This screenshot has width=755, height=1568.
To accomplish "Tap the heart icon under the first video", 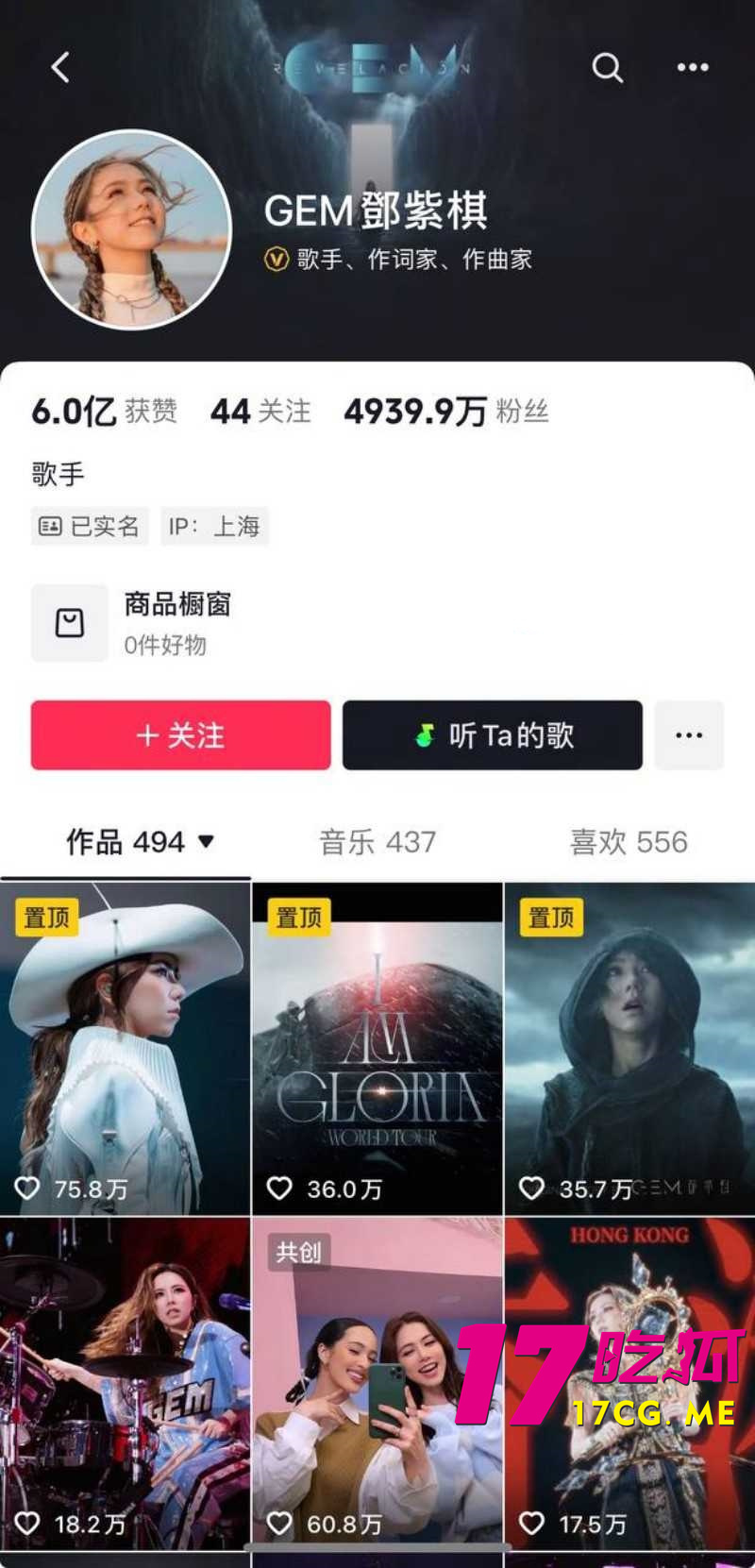I will pos(26,1189).
